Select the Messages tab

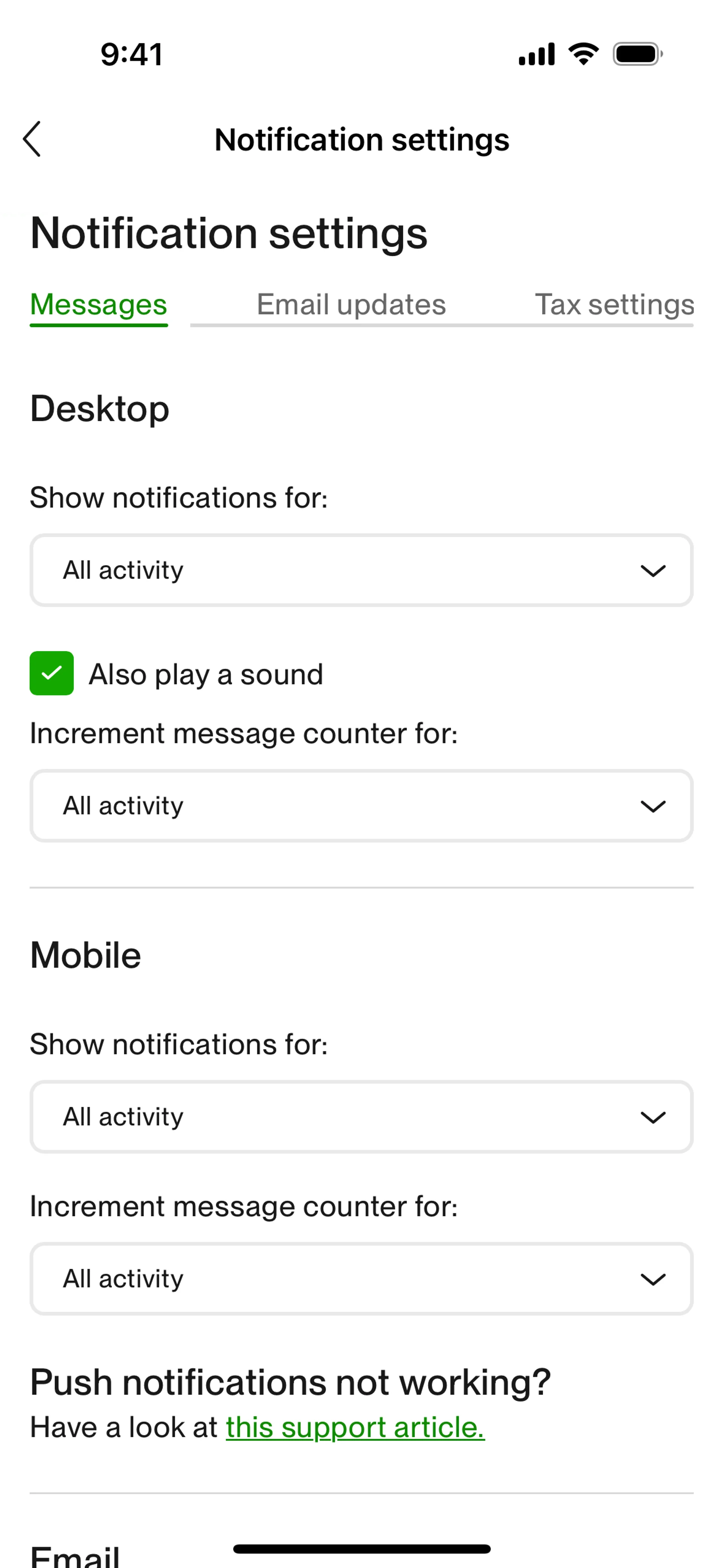(99, 304)
